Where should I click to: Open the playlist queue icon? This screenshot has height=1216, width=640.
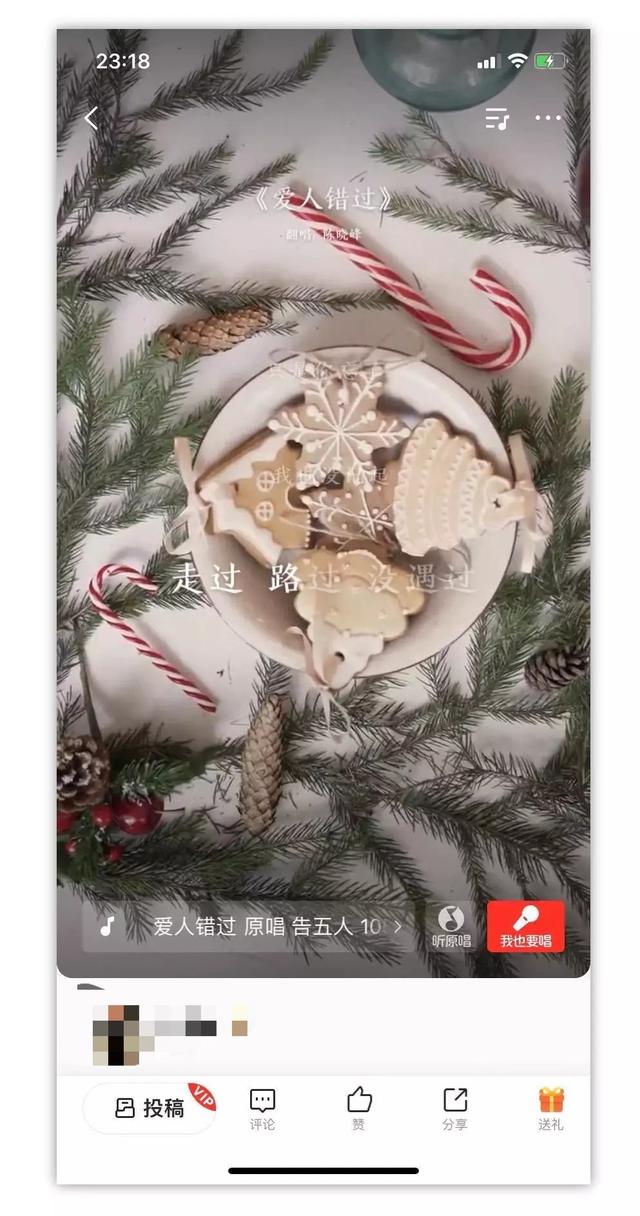497,119
